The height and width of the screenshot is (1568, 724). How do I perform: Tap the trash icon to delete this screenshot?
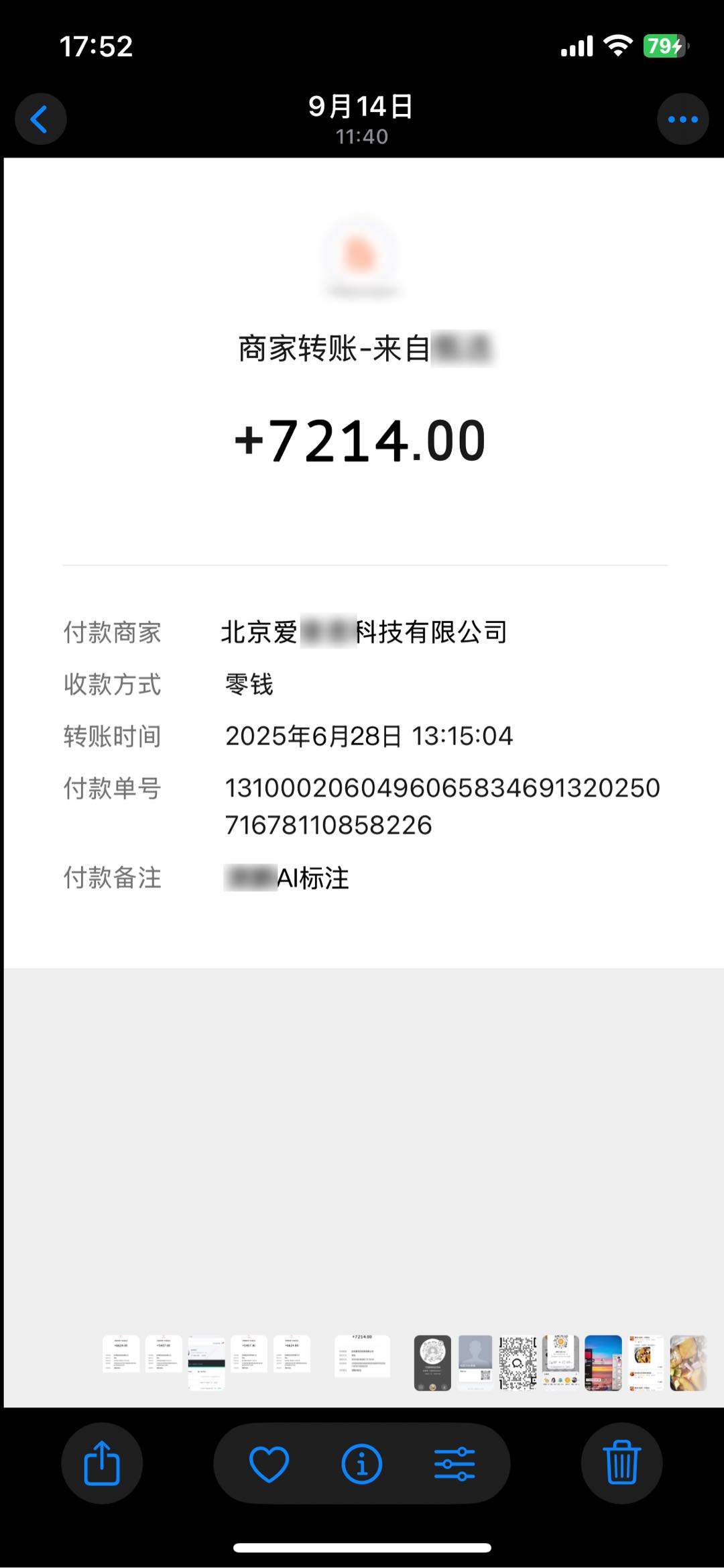pyautogui.click(x=620, y=1464)
